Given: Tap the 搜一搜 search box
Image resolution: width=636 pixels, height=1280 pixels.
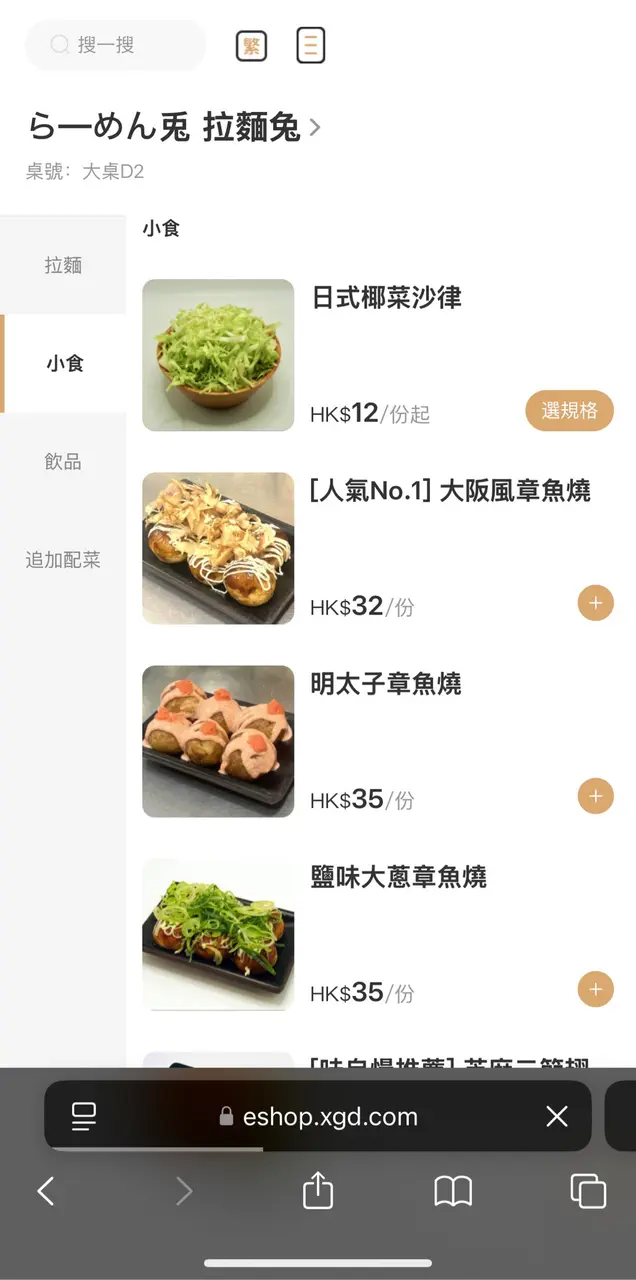Looking at the screenshot, I should [x=115, y=45].
